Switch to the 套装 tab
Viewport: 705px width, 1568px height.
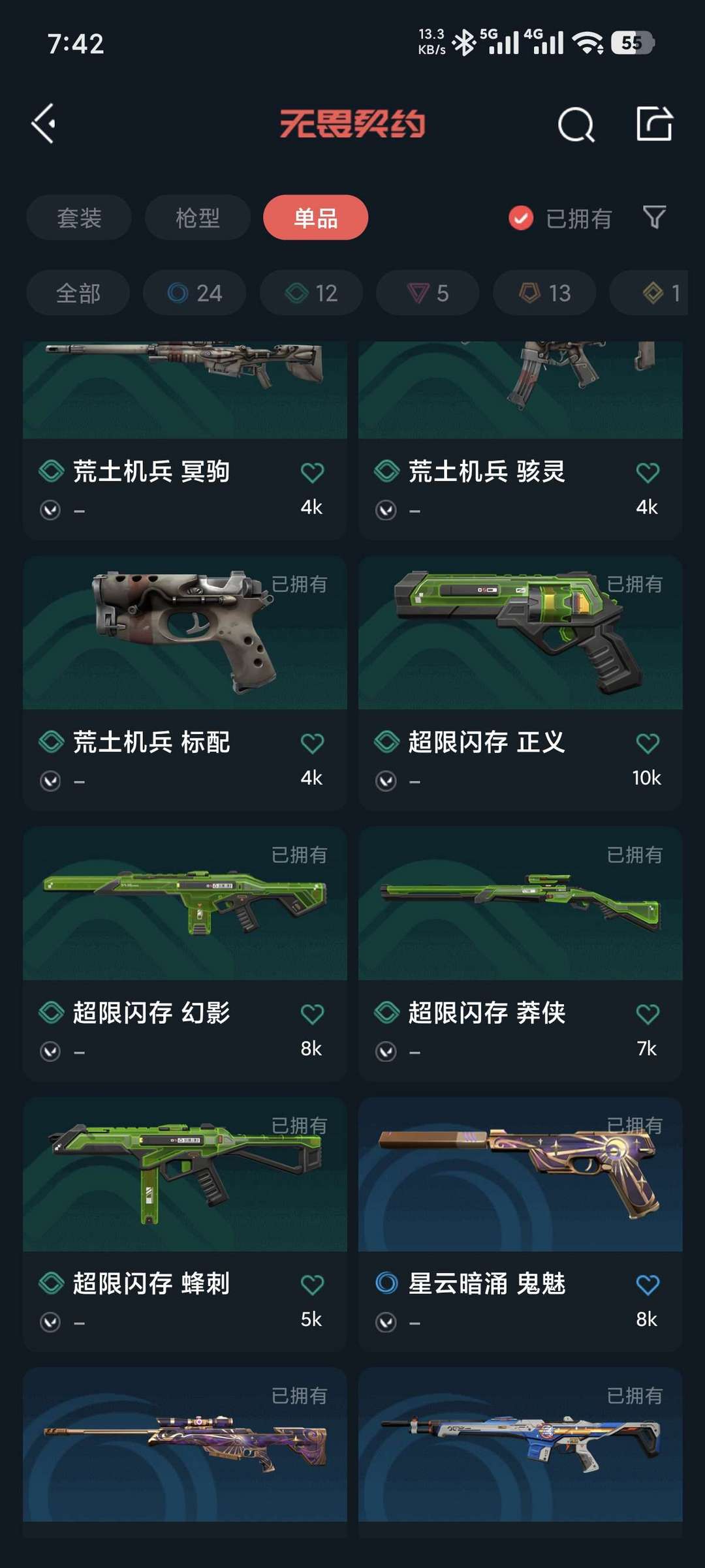(x=79, y=218)
